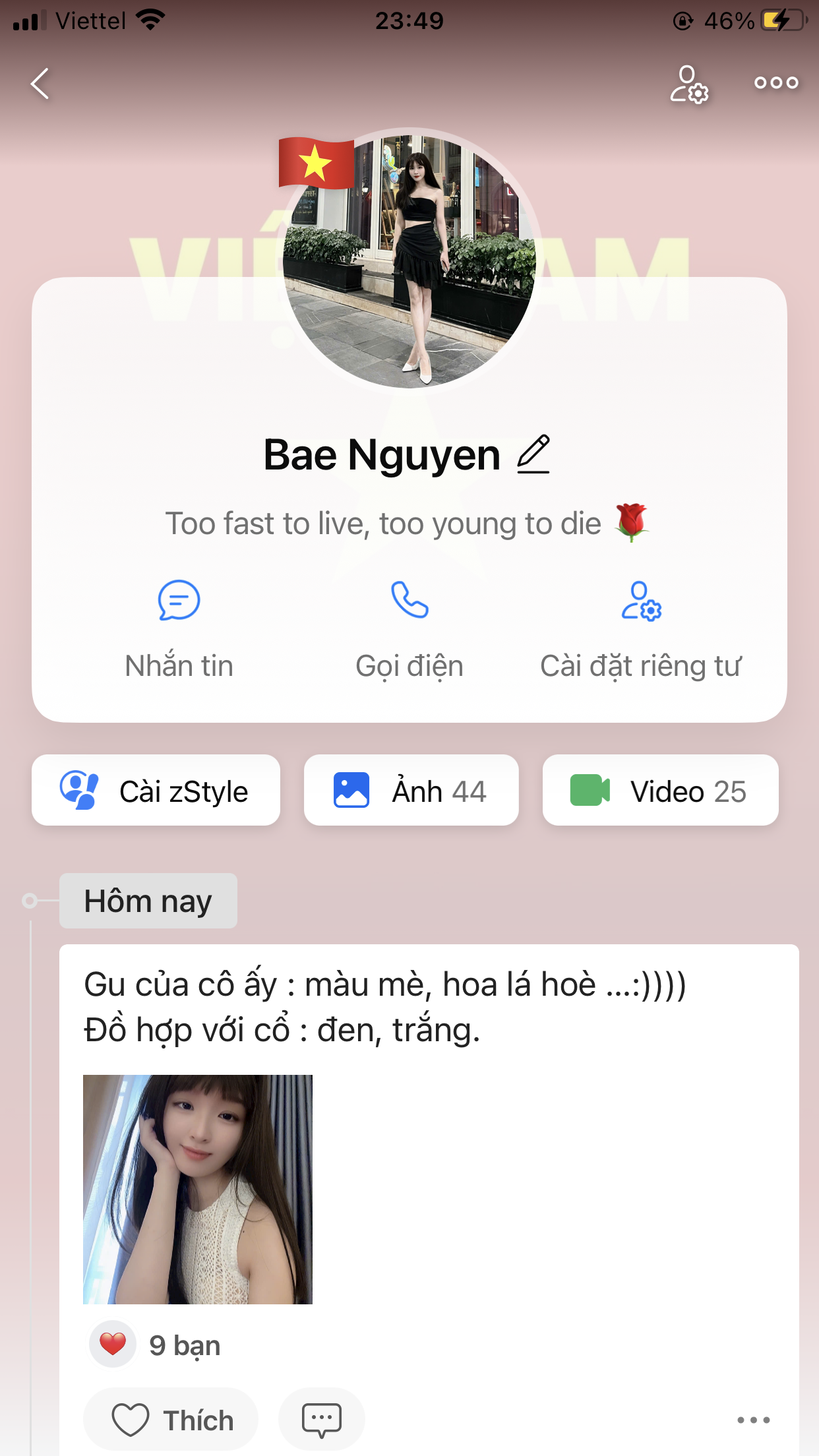Open Cài zStyle
Image resolution: width=819 pixels, height=1456 pixels.
click(156, 790)
